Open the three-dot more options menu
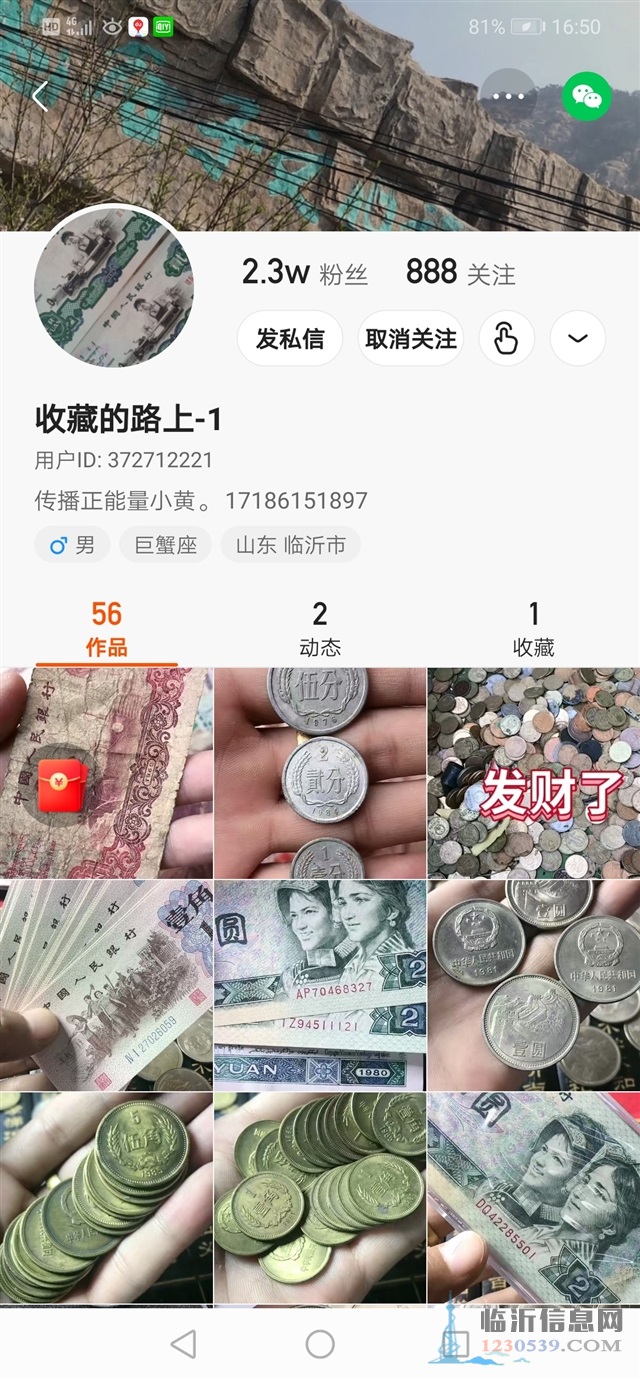The height and width of the screenshot is (1380, 640). [x=509, y=96]
